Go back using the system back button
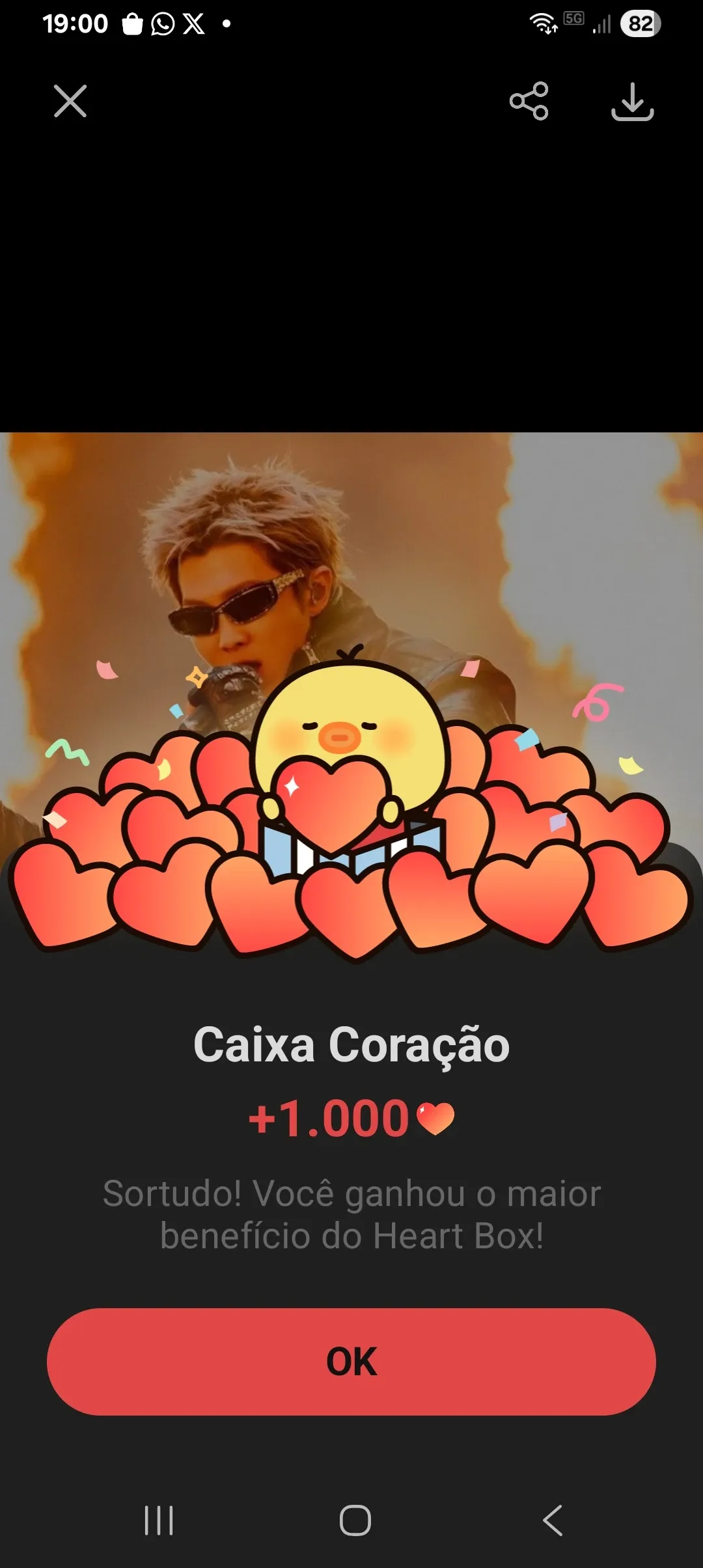 coord(553,1520)
